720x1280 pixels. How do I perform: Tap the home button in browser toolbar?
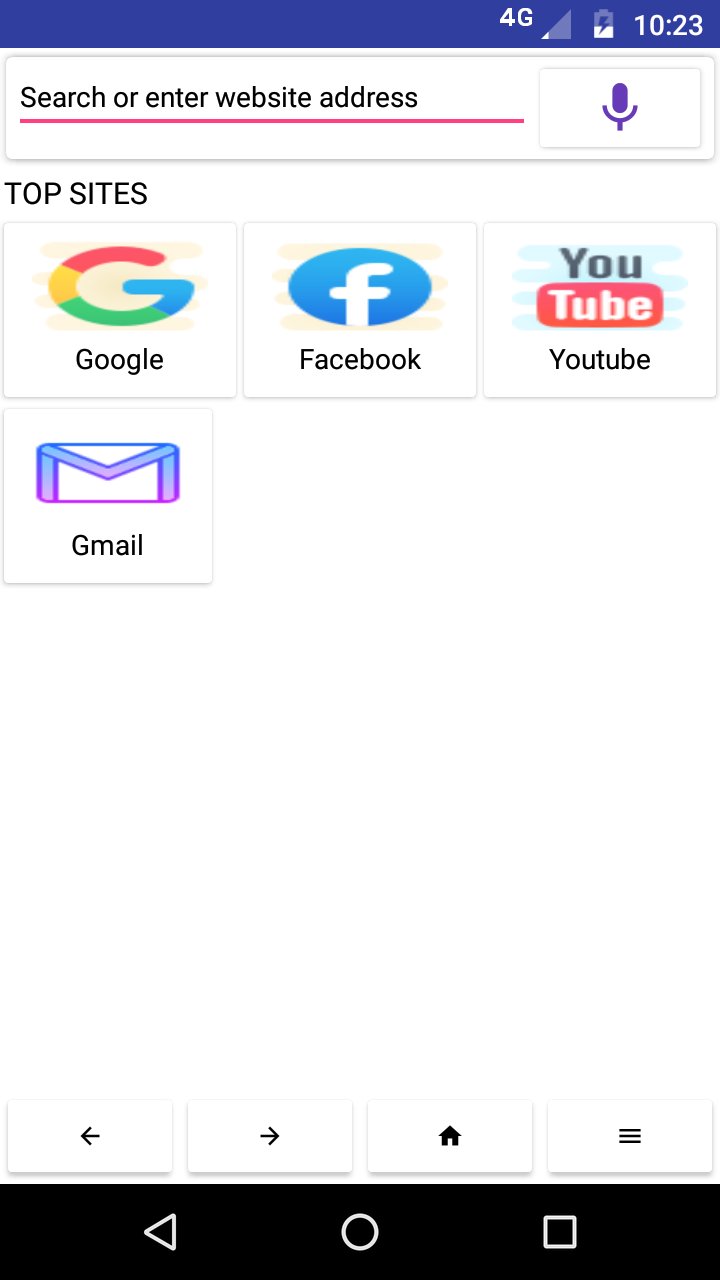coord(449,1135)
